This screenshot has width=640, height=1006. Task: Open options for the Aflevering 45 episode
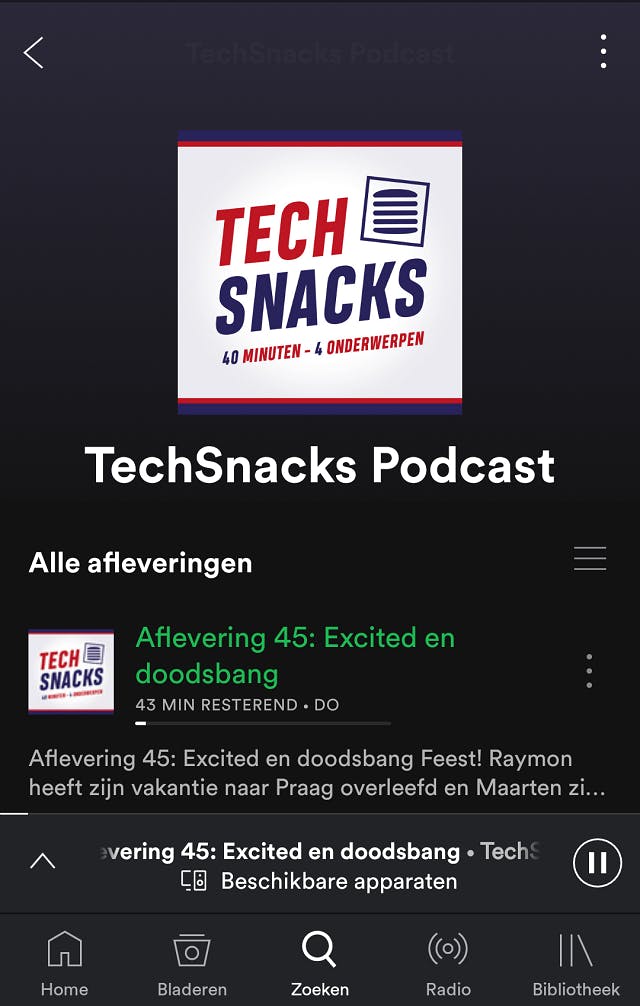[589, 671]
